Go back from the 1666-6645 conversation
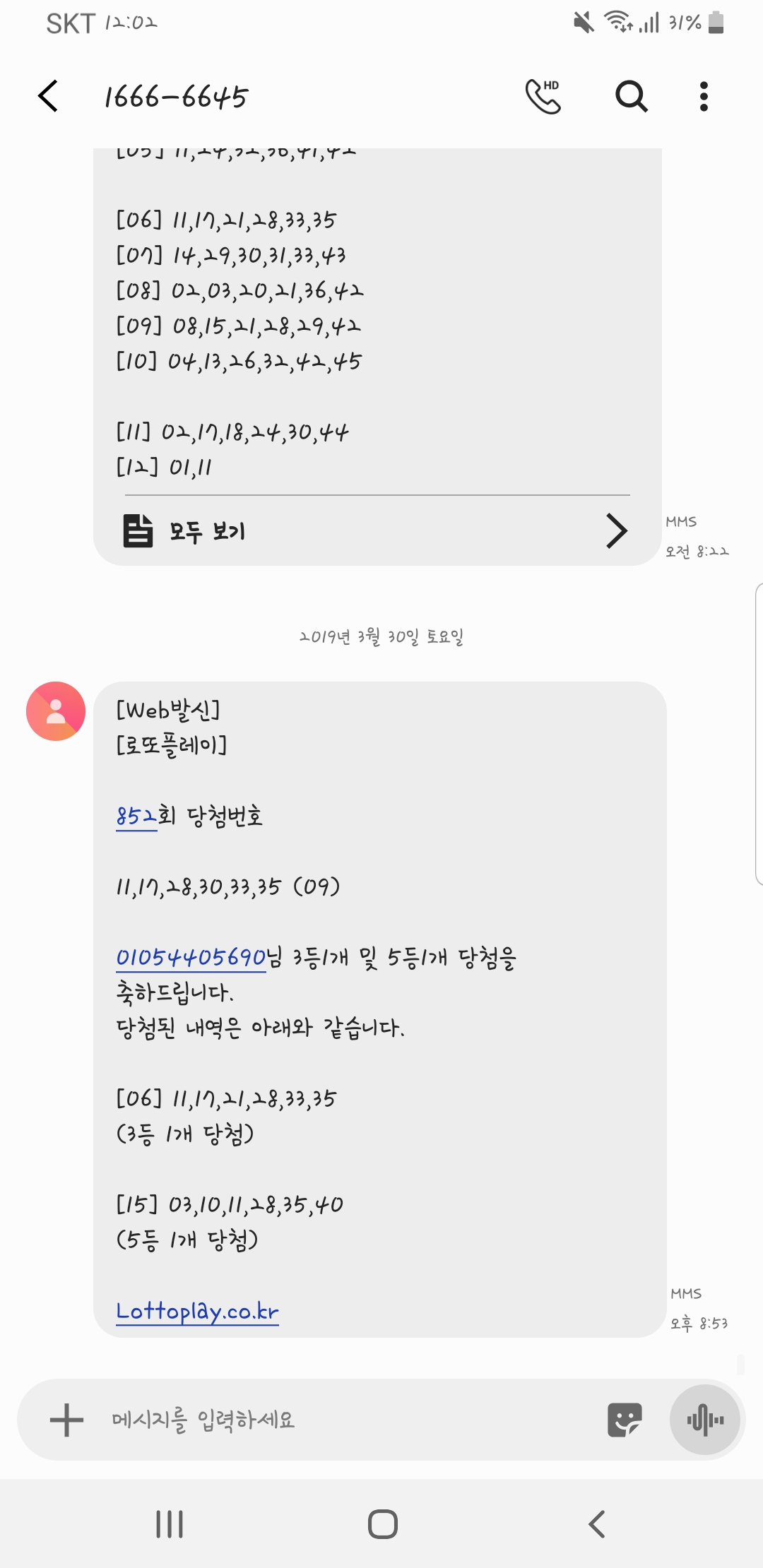763x1568 pixels. click(x=48, y=96)
